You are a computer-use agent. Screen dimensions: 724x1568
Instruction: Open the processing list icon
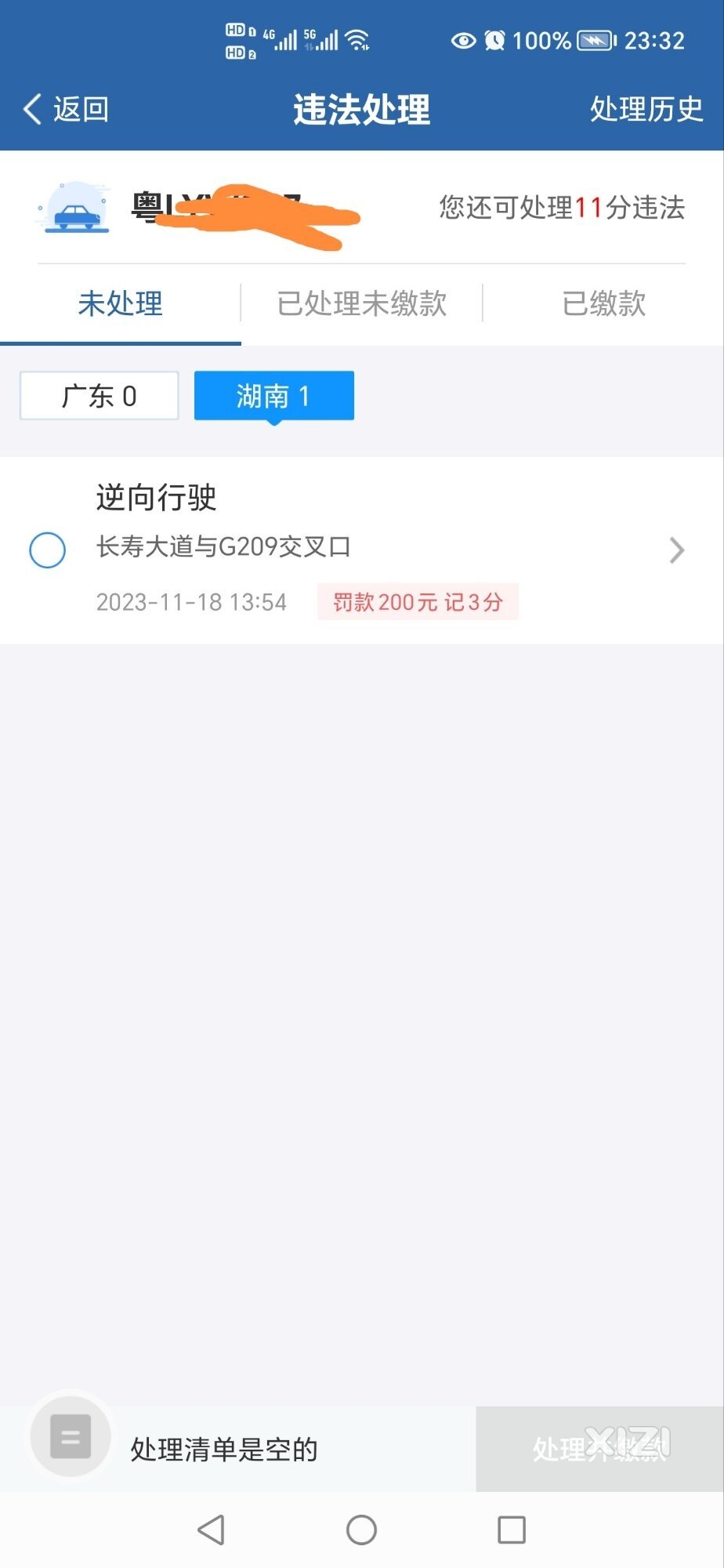pos(71,1436)
